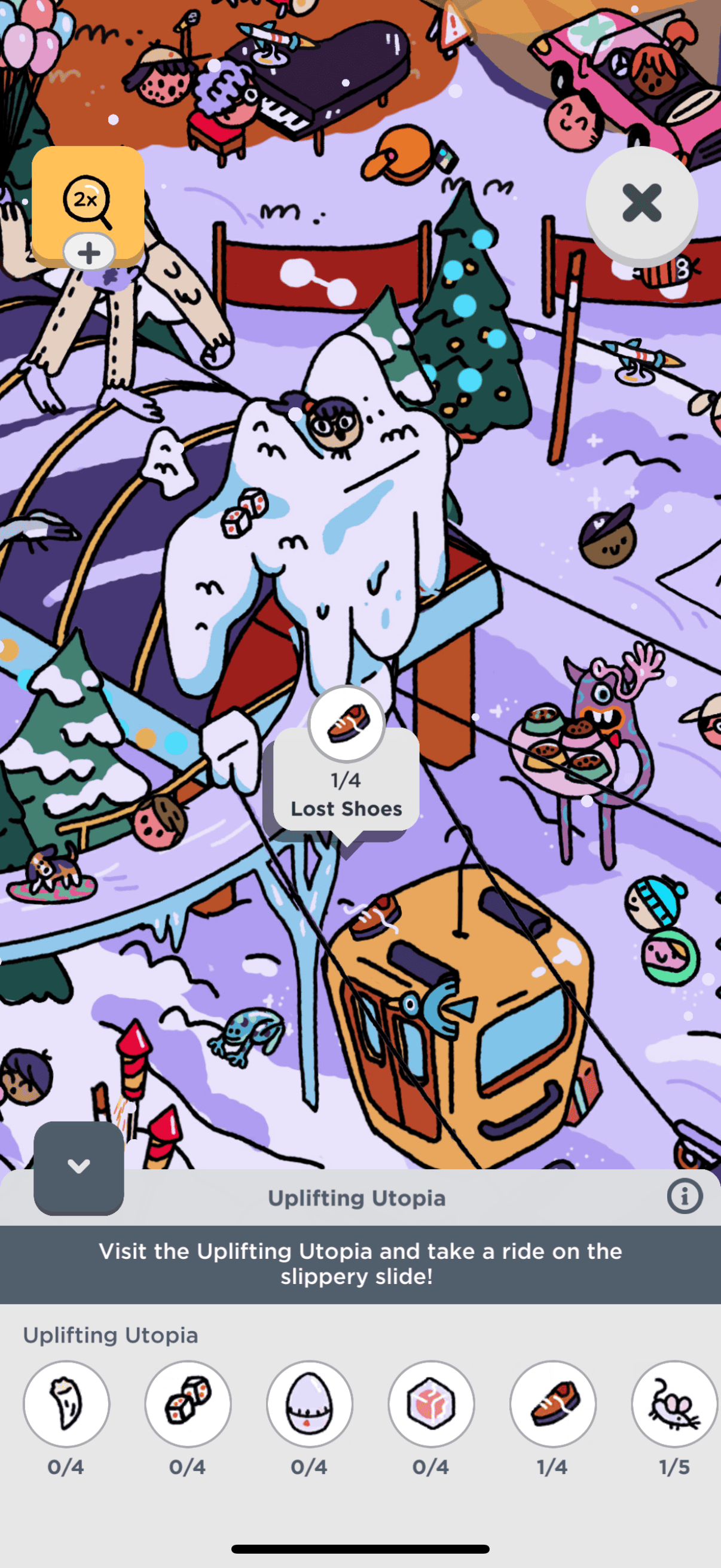Select the mouse item showing 1/5
This screenshot has width=721, height=1568.
pos(674,1404)
